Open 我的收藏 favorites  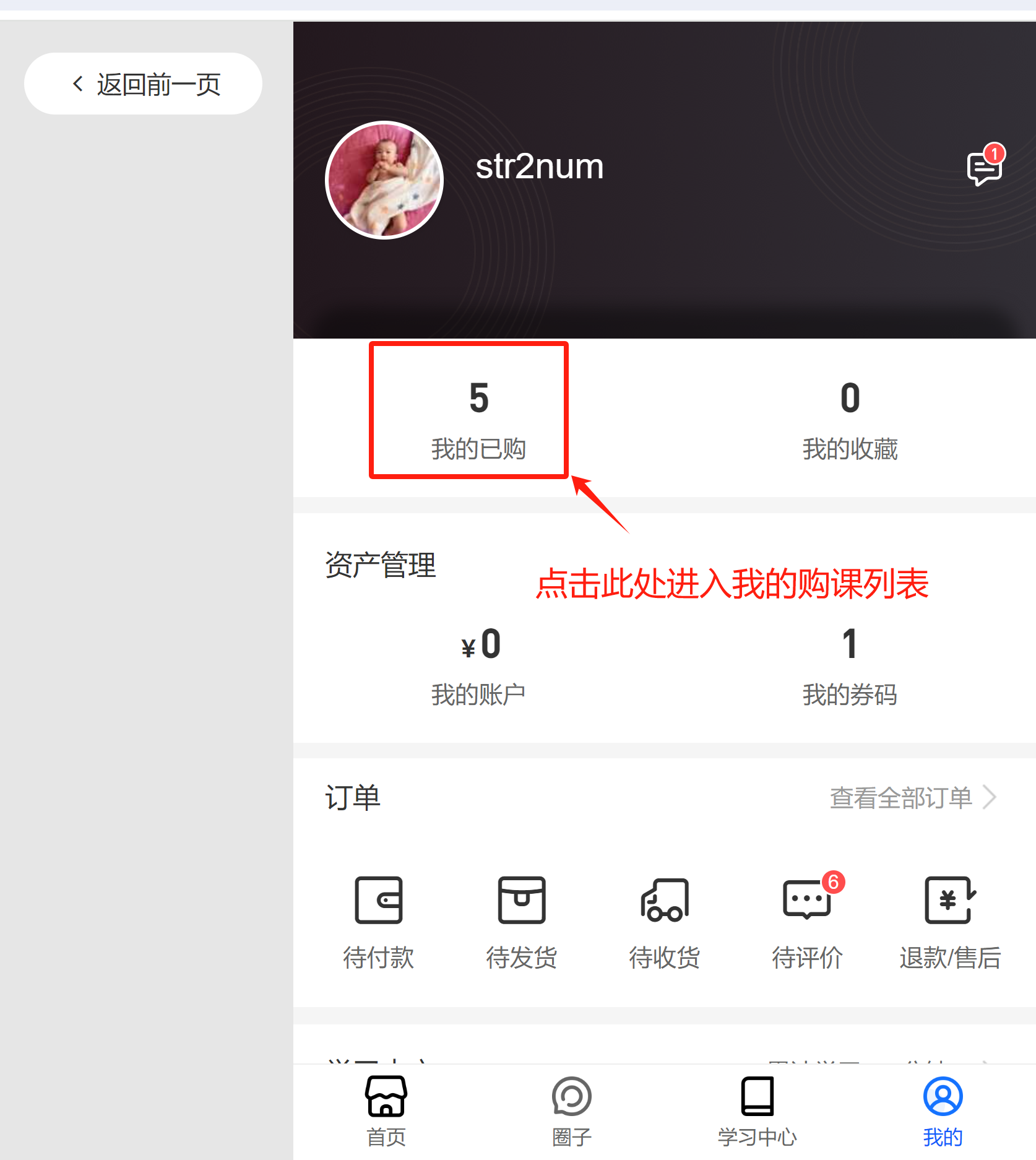click(x=850, y=418)
